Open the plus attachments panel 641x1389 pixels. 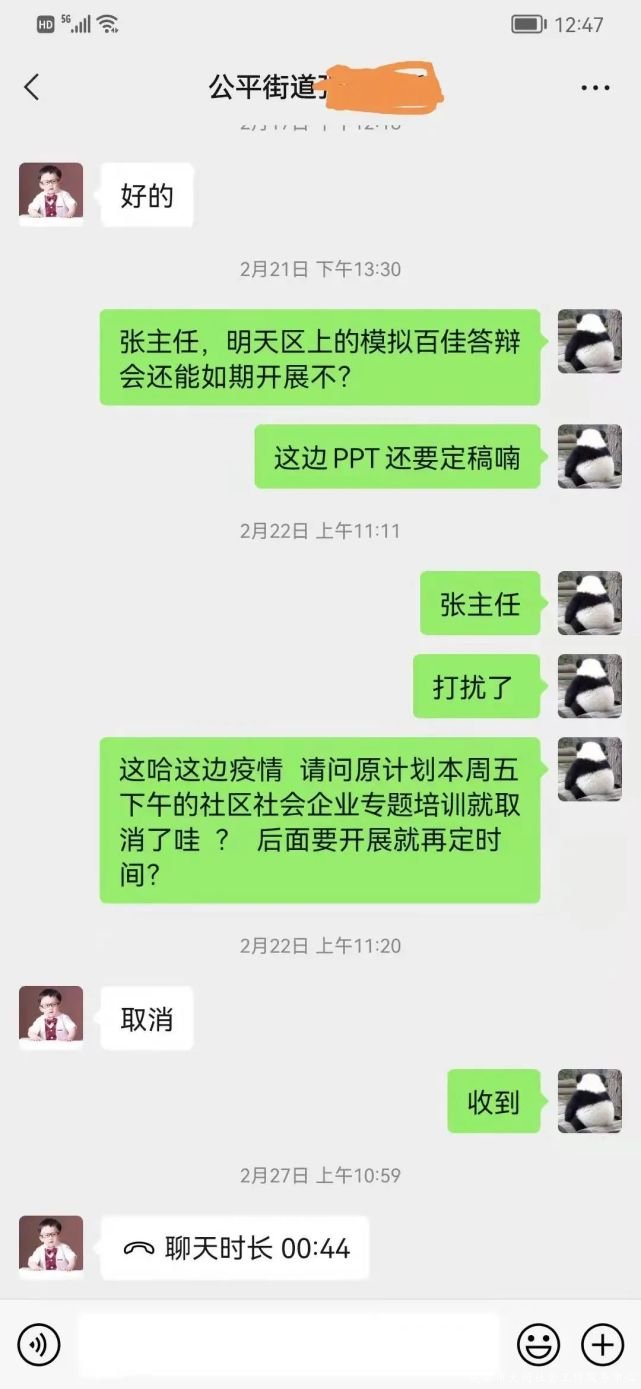click(602, 1345)
